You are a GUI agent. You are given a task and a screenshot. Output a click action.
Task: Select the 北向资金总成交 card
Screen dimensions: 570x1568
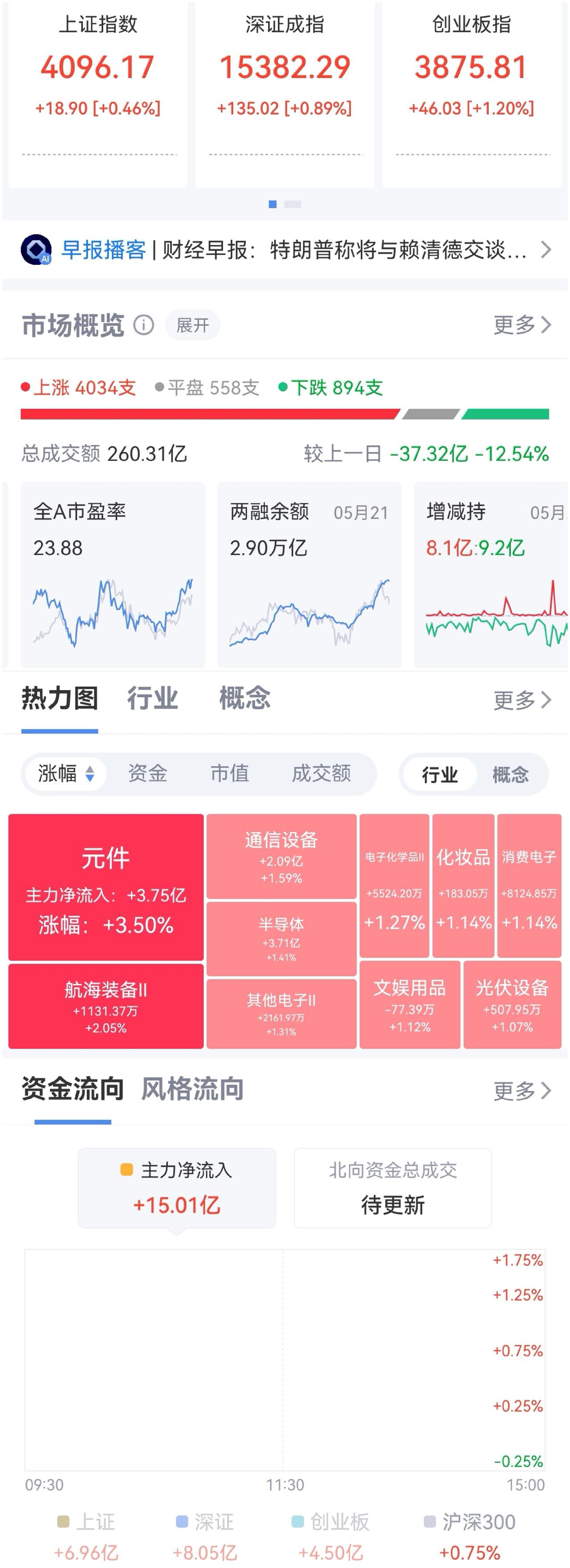pos(393,1187)
